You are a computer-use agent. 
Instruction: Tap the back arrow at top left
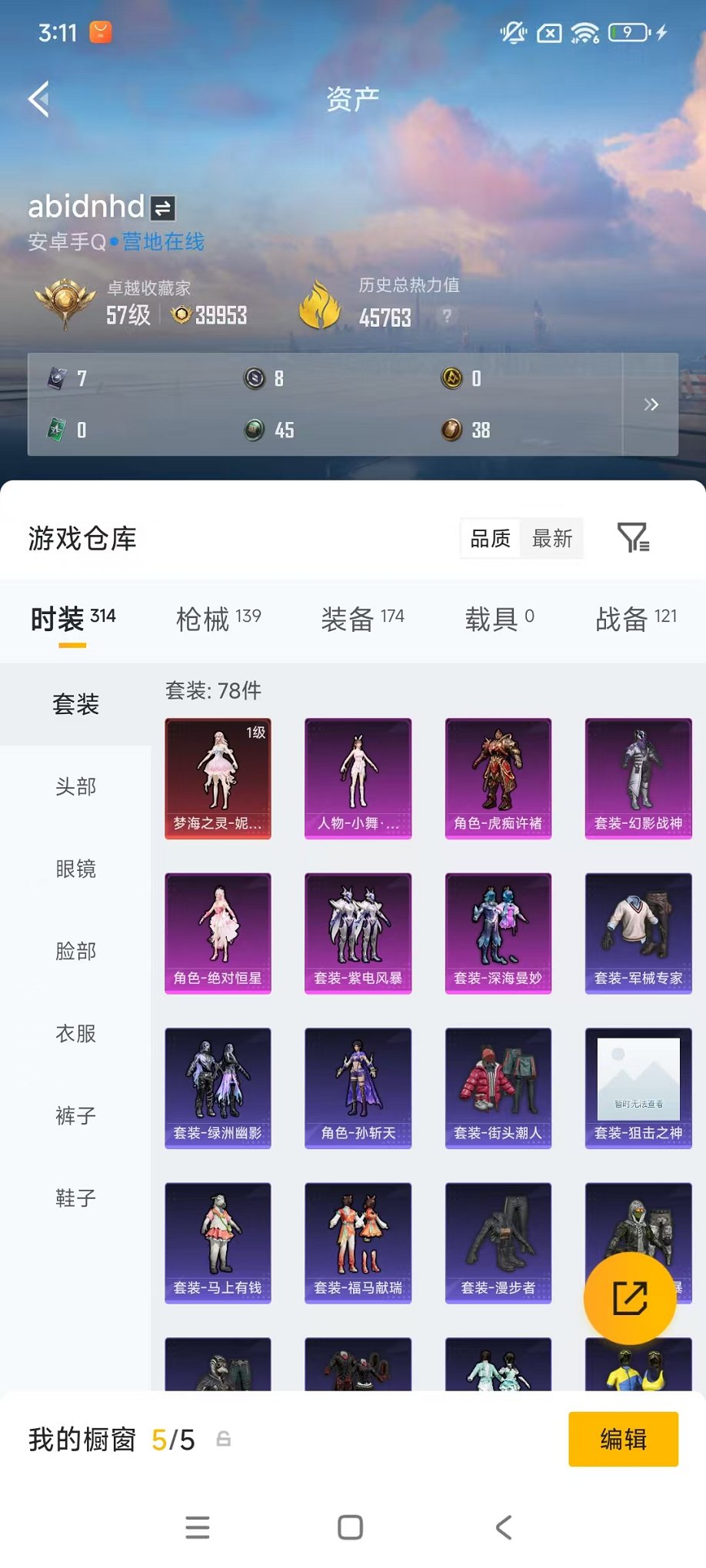[x=37, y=100]
